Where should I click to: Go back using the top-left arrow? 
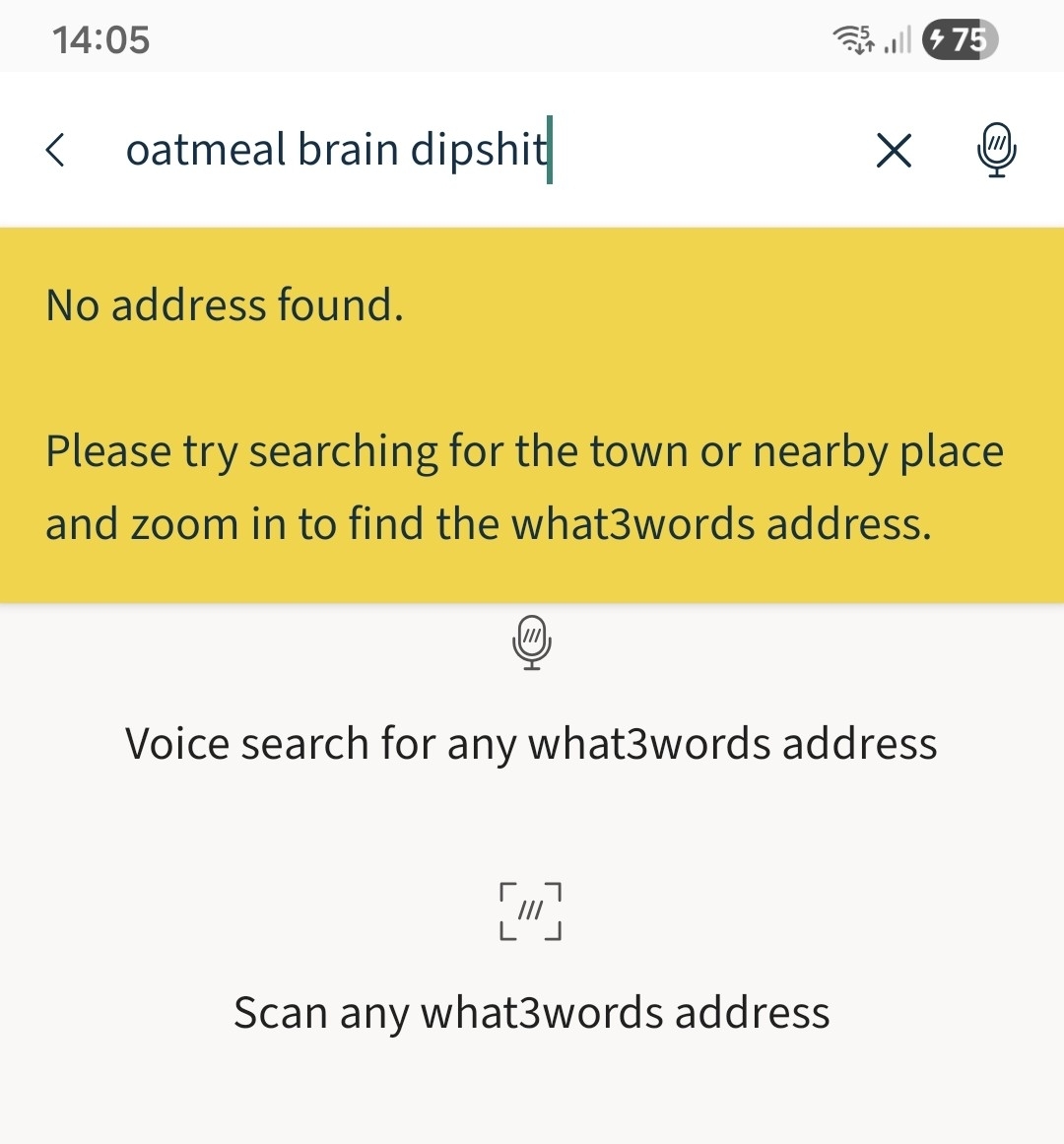(x=56, y=150)
